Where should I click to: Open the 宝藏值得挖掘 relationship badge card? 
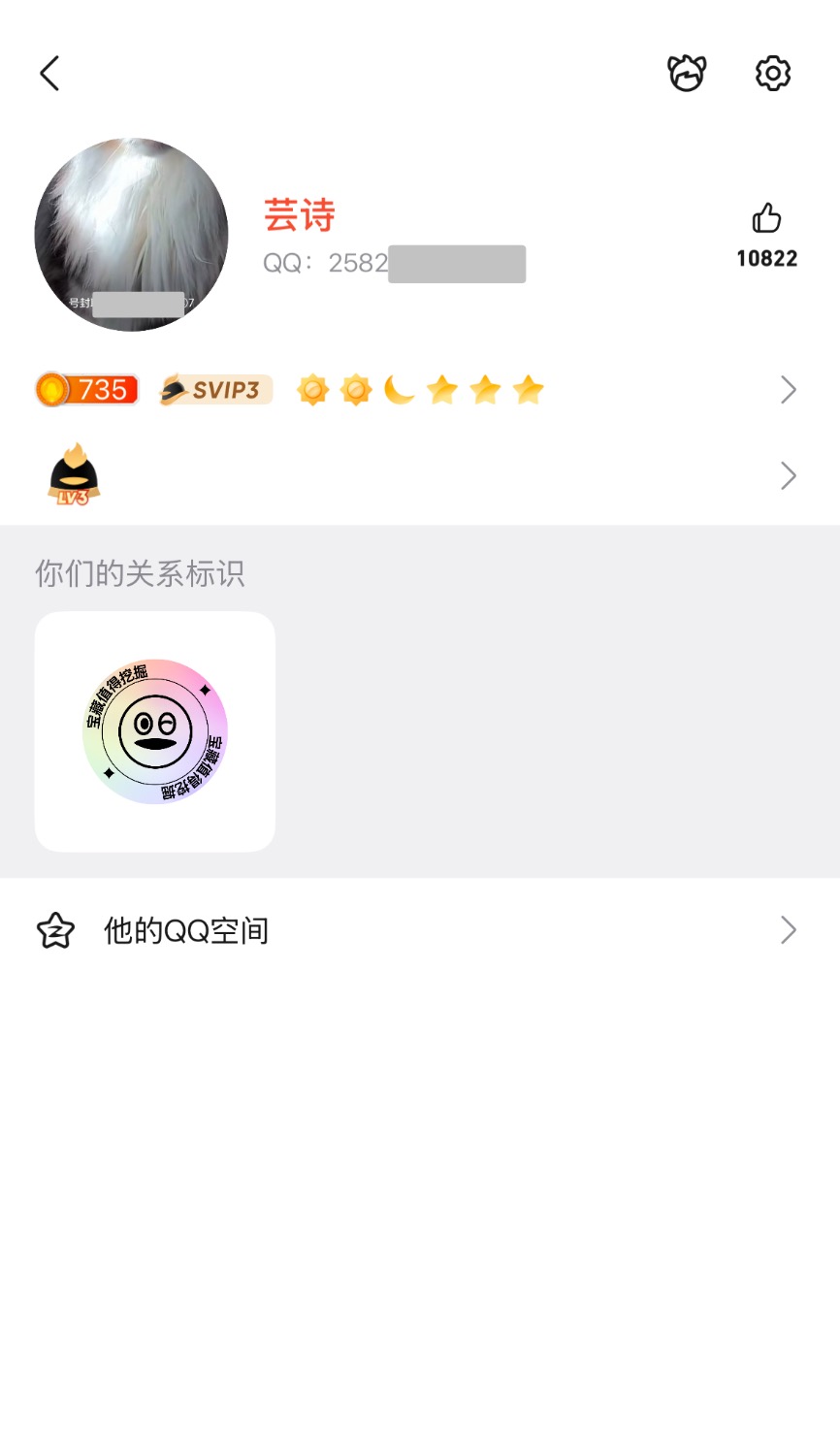(155, 731)
